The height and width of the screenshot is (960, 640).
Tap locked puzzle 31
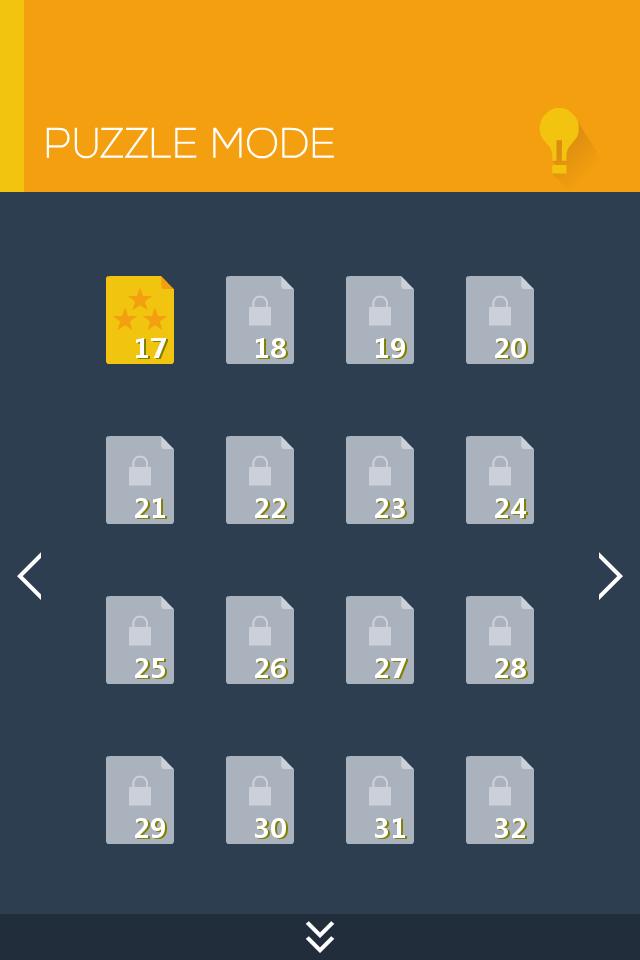pyautogui.click(x=380, y=800)
